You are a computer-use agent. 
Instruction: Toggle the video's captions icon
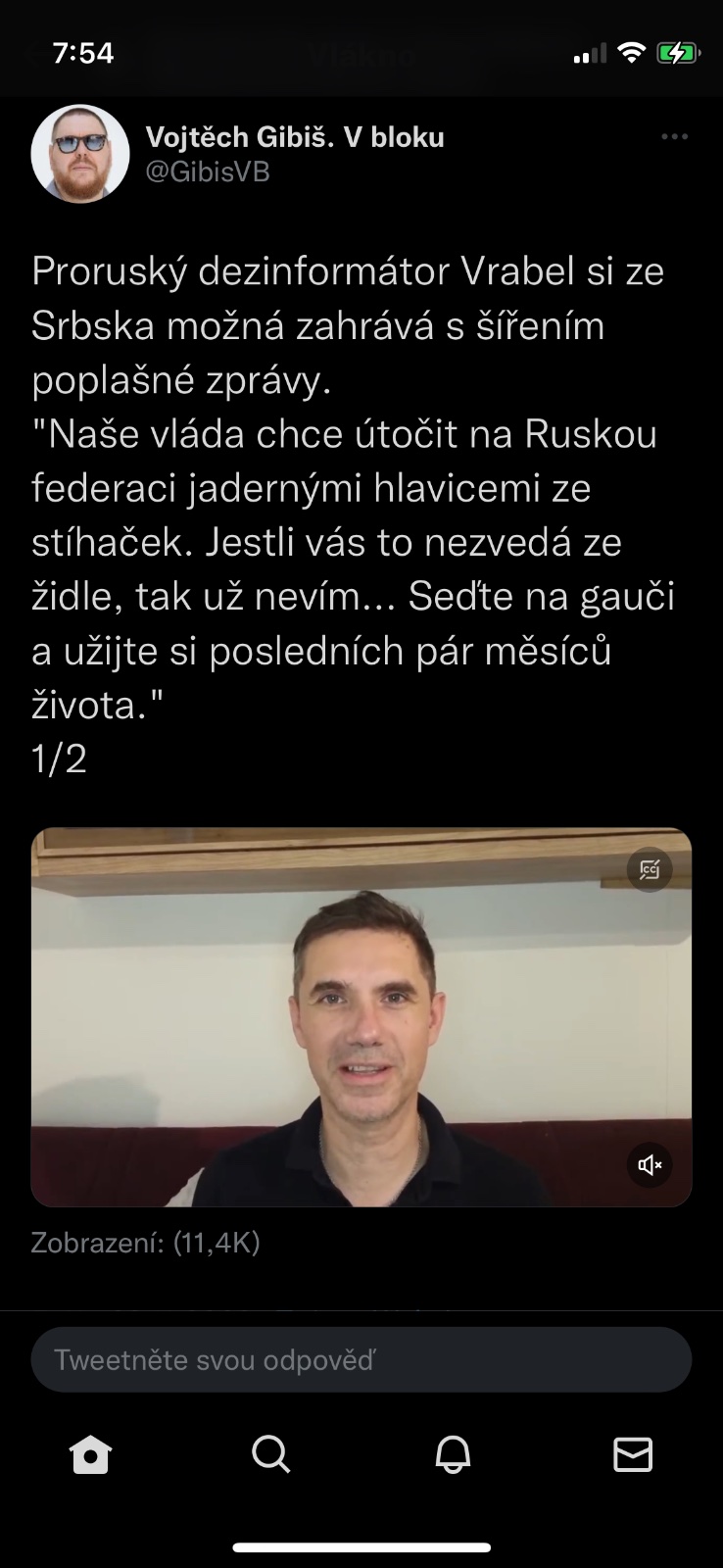coord(650,869)
